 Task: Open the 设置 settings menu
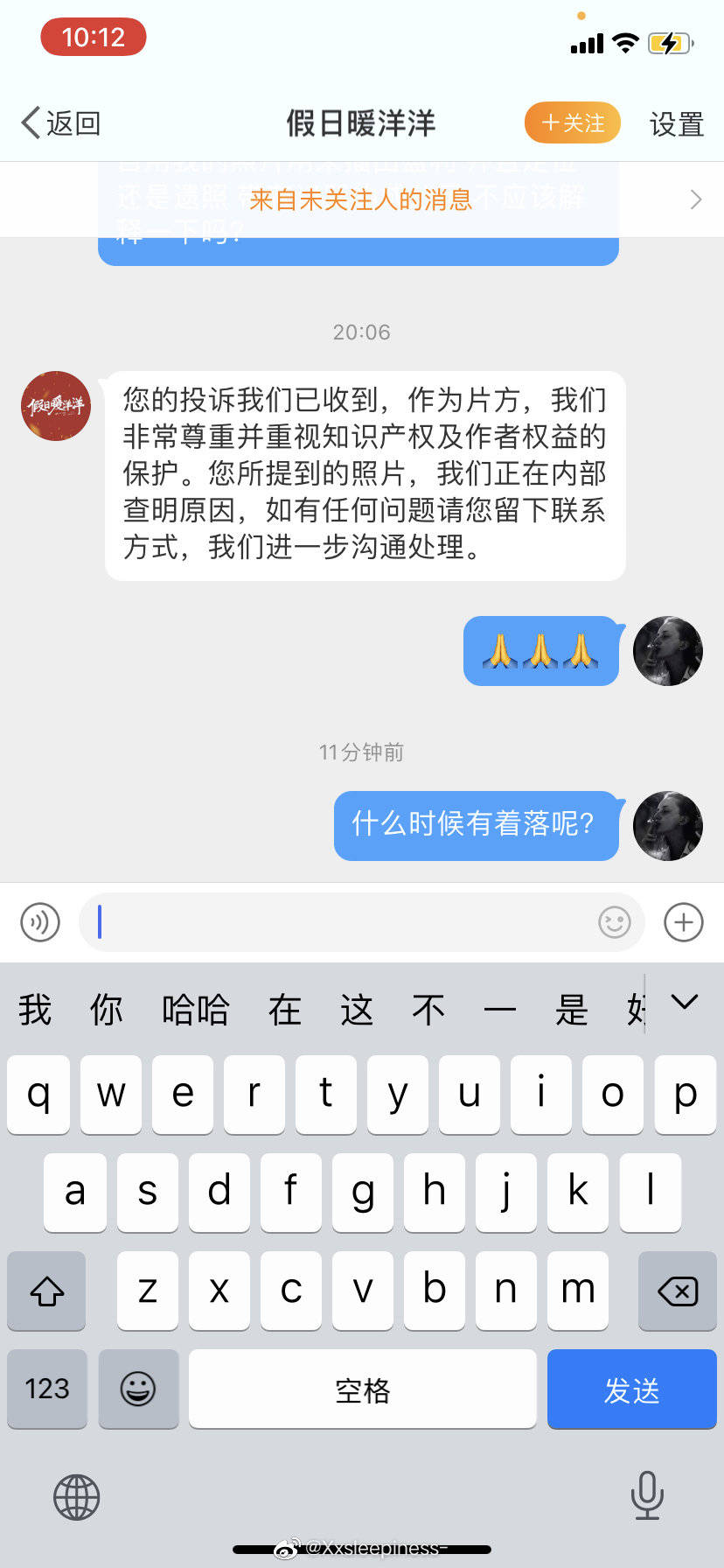677,123
